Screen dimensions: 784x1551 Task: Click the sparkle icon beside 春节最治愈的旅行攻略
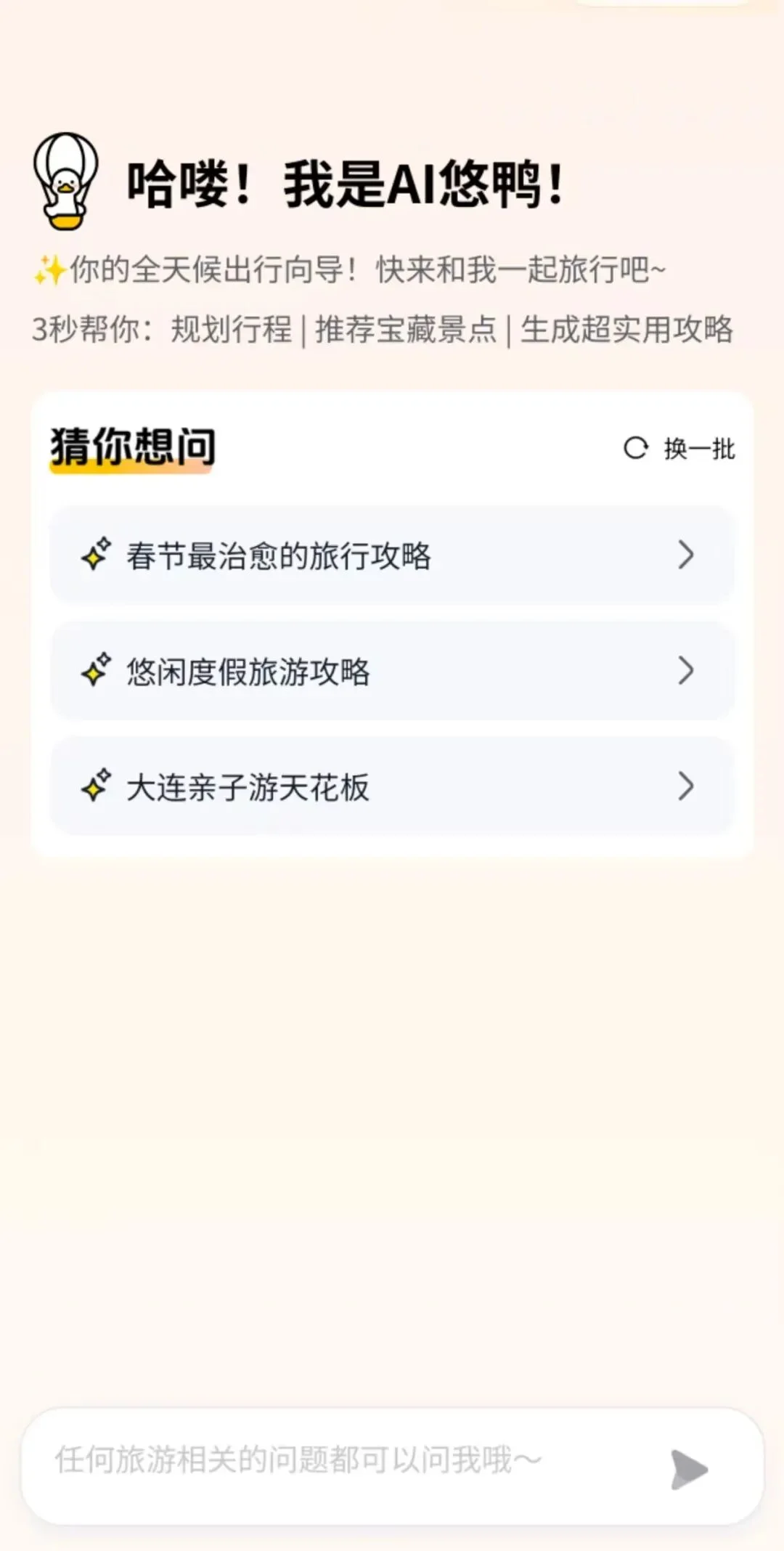click(97, 555)
